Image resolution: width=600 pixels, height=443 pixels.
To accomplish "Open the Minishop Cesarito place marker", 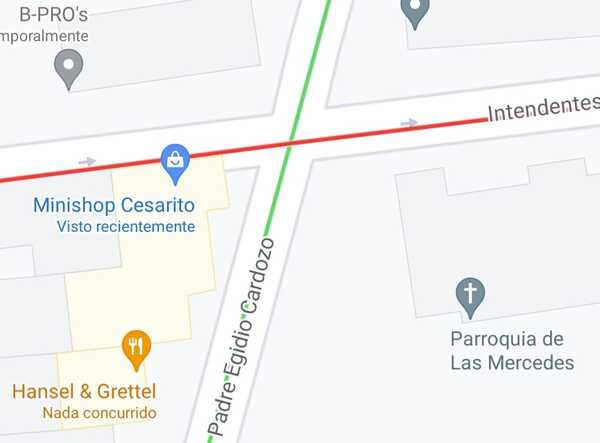I will (x=175, y=163).
